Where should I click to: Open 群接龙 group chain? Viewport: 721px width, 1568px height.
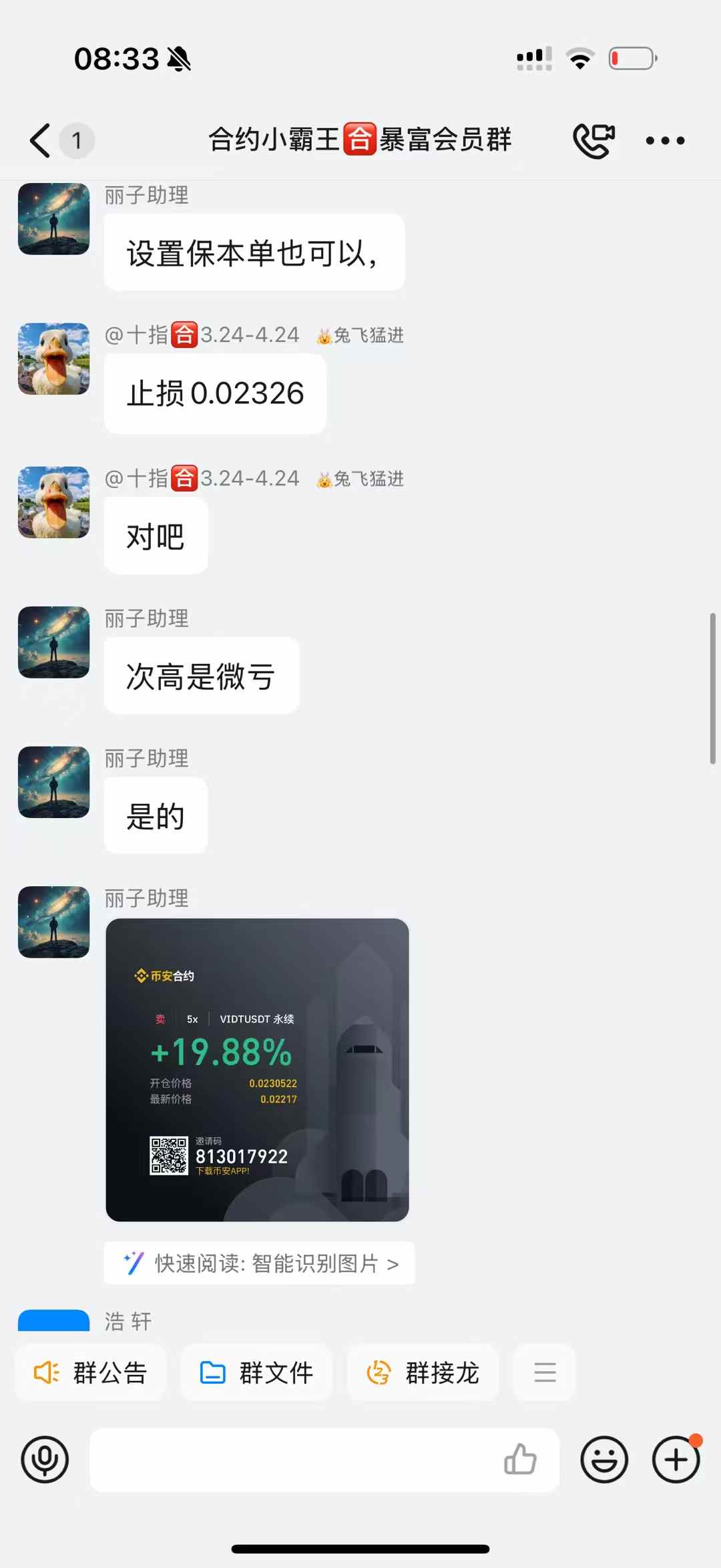(423, 1373)
